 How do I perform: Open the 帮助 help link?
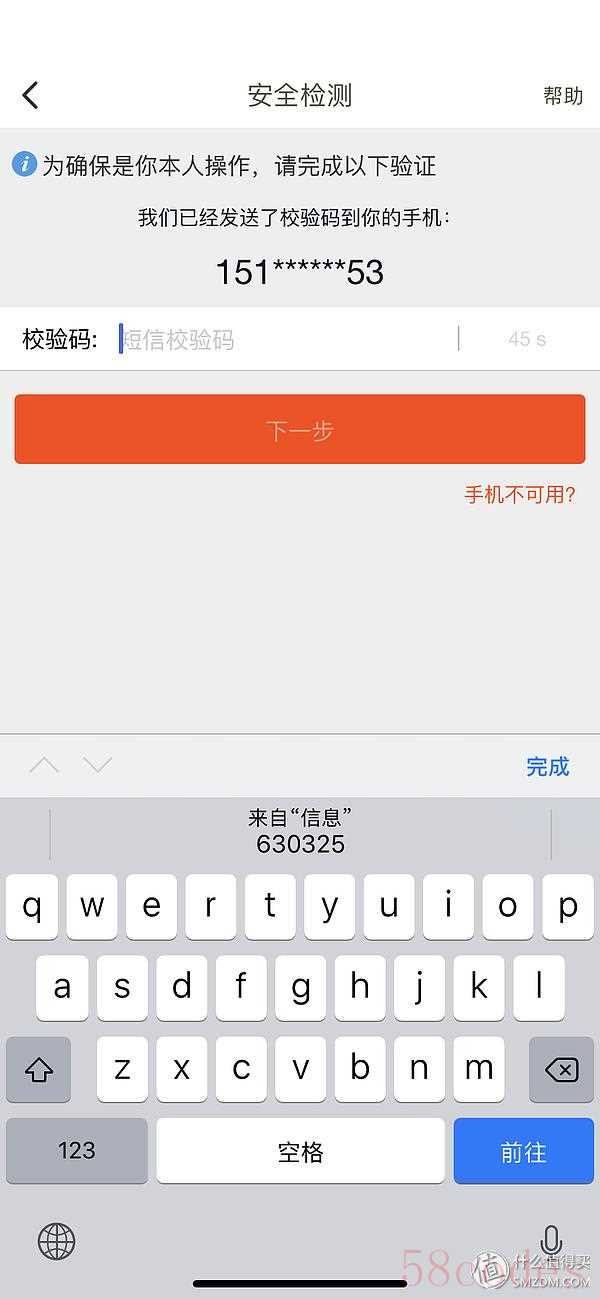coord(562,96)
